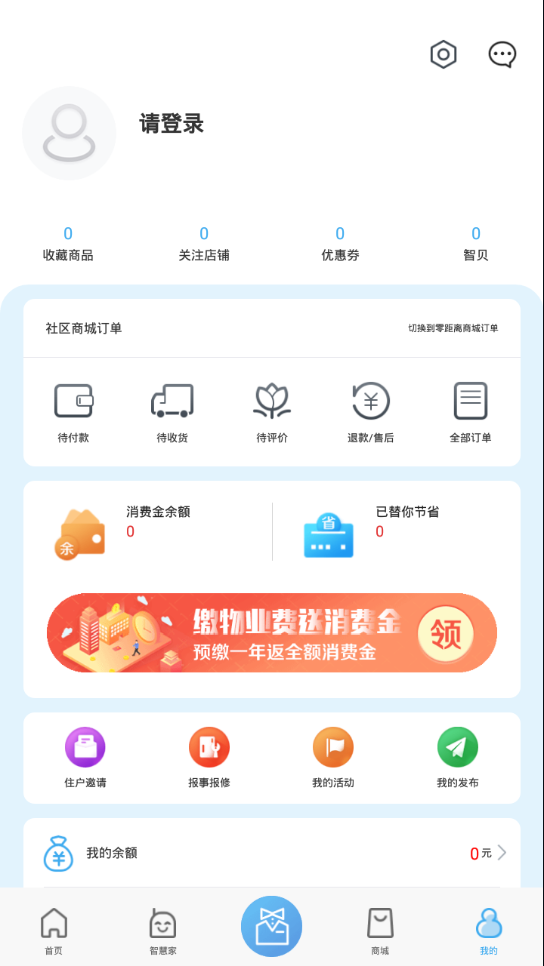The width and height of the screenshot is (544, 966).
Task: View 全部订单 all orders
Action: click(470, 412)
